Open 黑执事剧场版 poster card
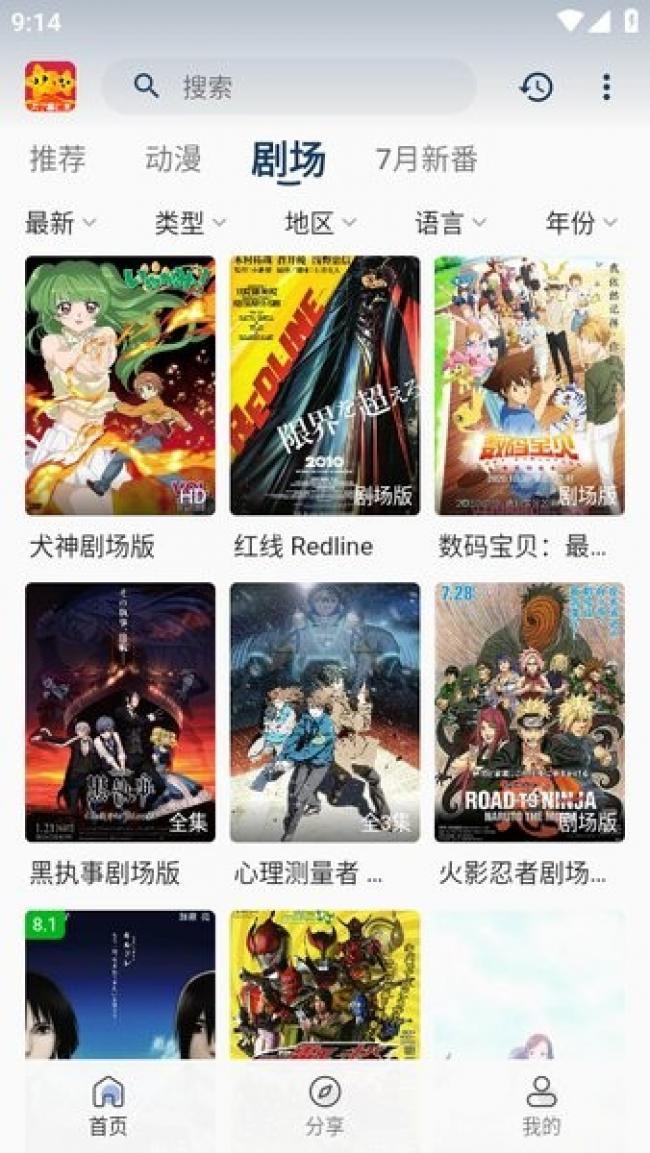The image size is (650, 1153). (x=120, y=712)
